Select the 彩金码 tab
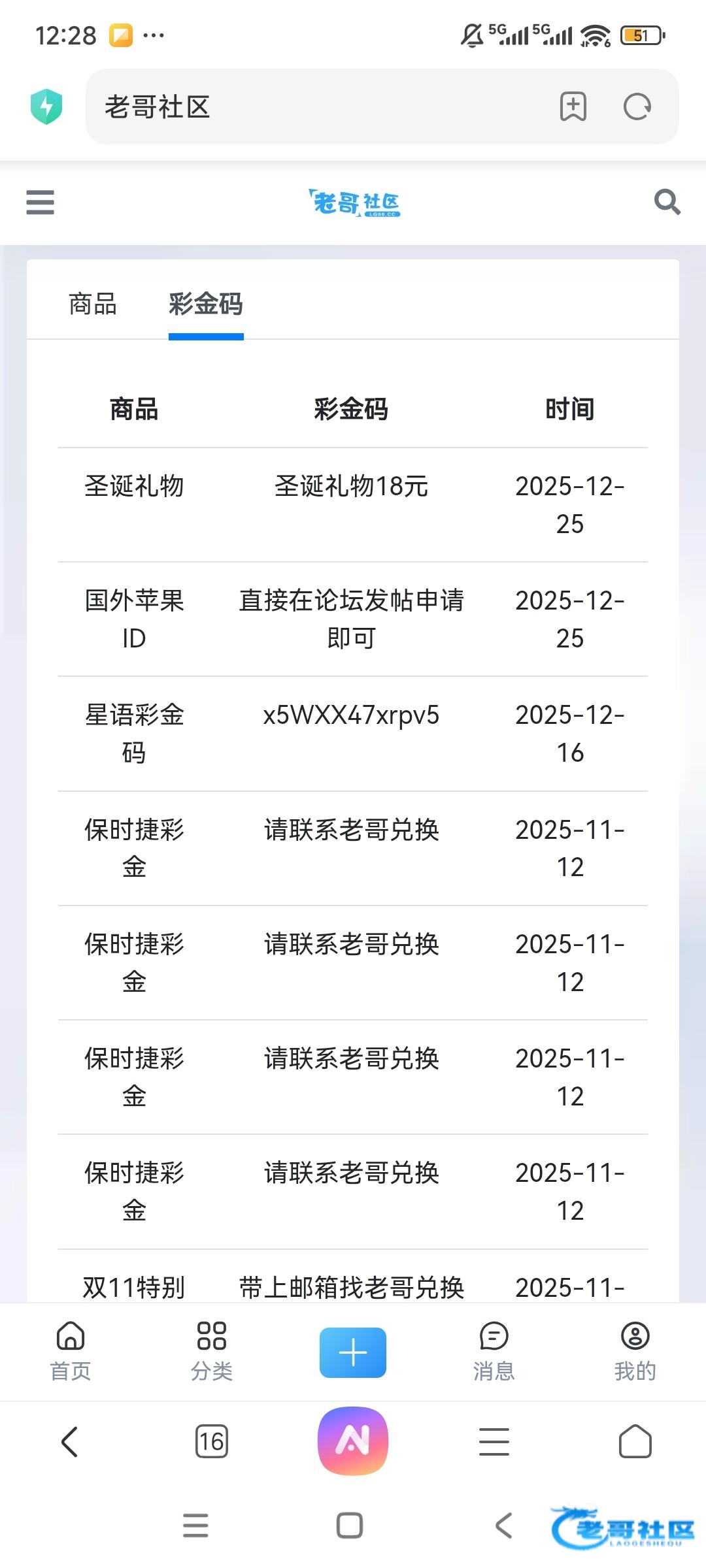Viewport: 706px width, 1568px height. click(x=206, y=304)
